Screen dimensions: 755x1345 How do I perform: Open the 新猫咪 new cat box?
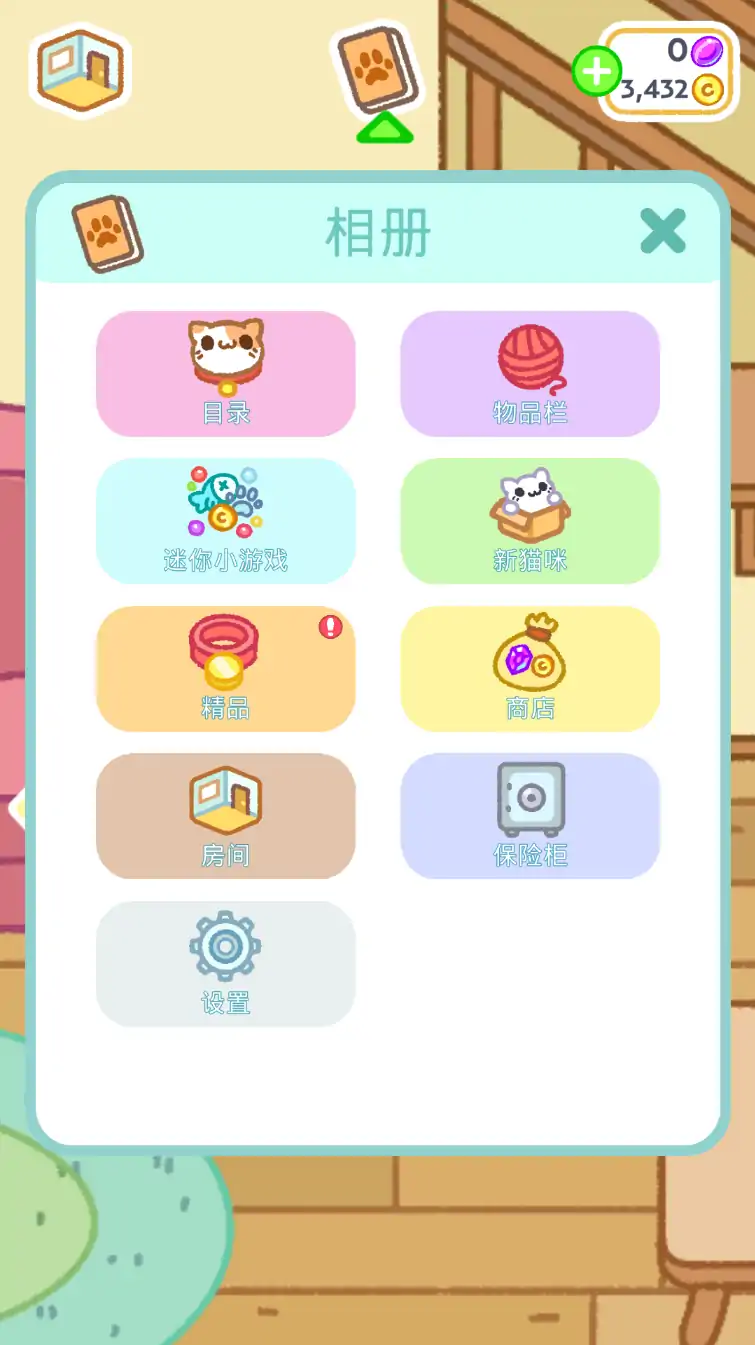point(530,521)
